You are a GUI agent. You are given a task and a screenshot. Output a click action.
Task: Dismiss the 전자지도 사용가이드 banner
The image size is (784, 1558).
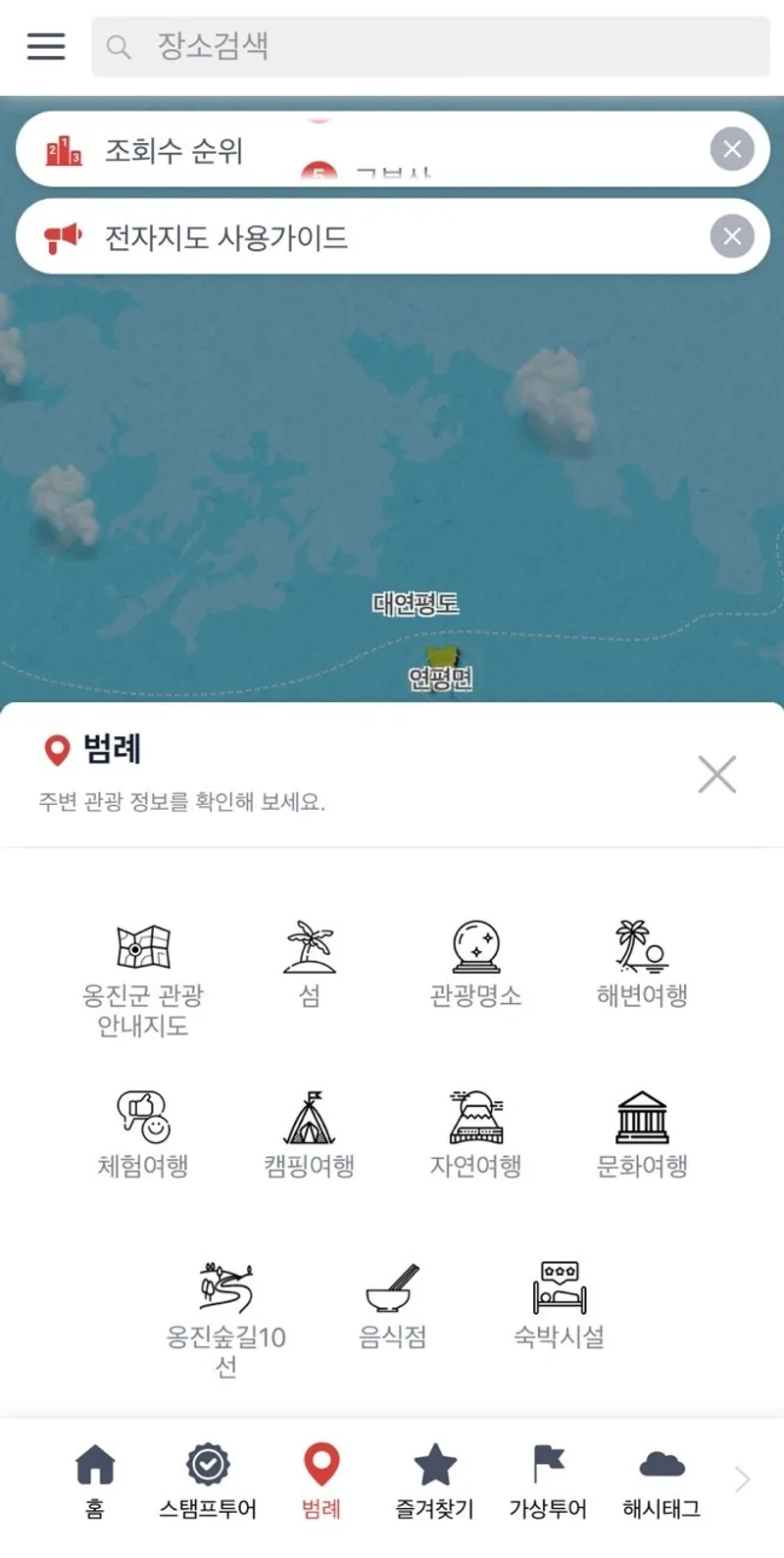[731, 236]
